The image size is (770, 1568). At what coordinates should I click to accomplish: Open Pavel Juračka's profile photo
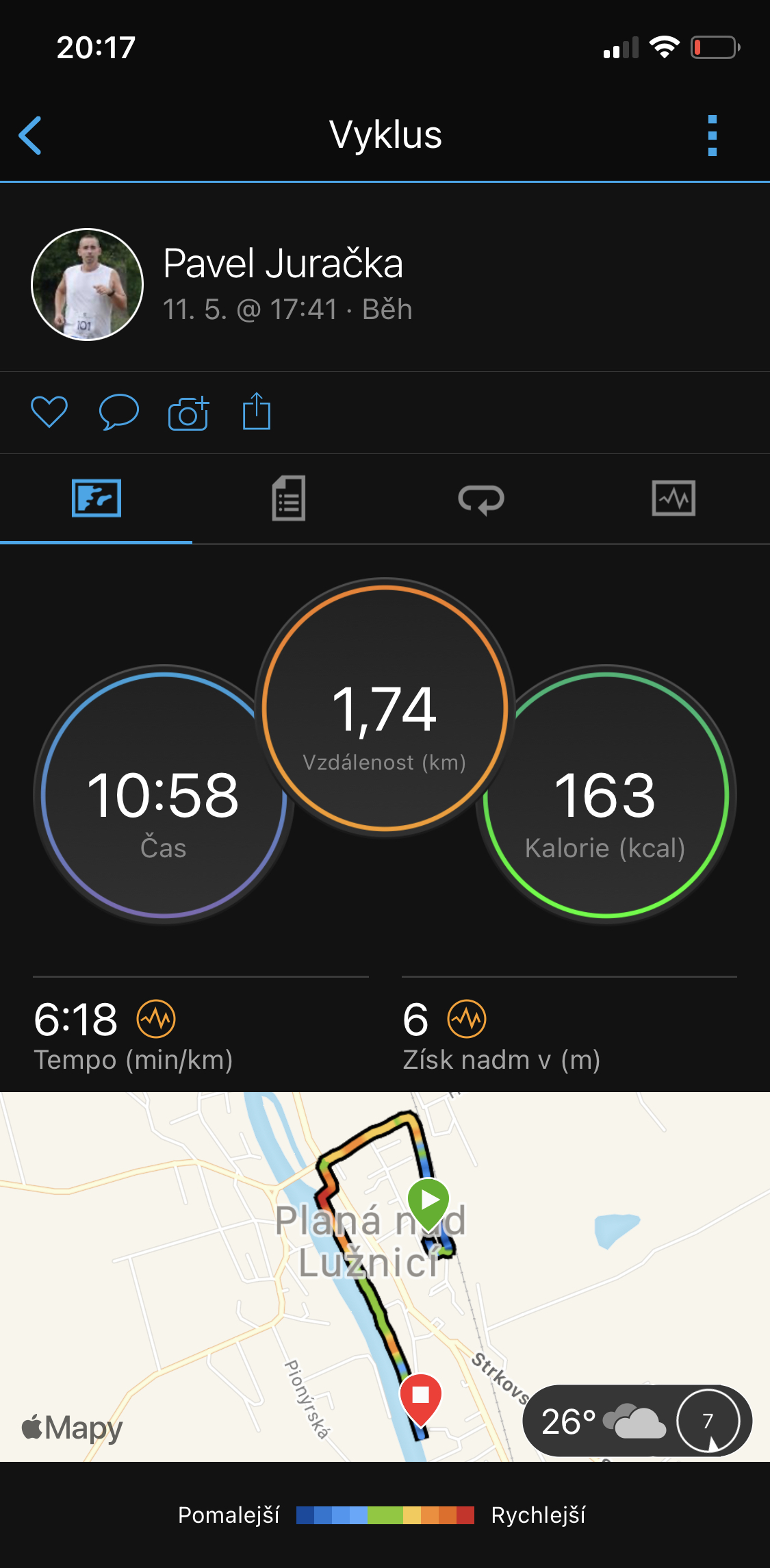pyautogui.click(x=87, y=284)
